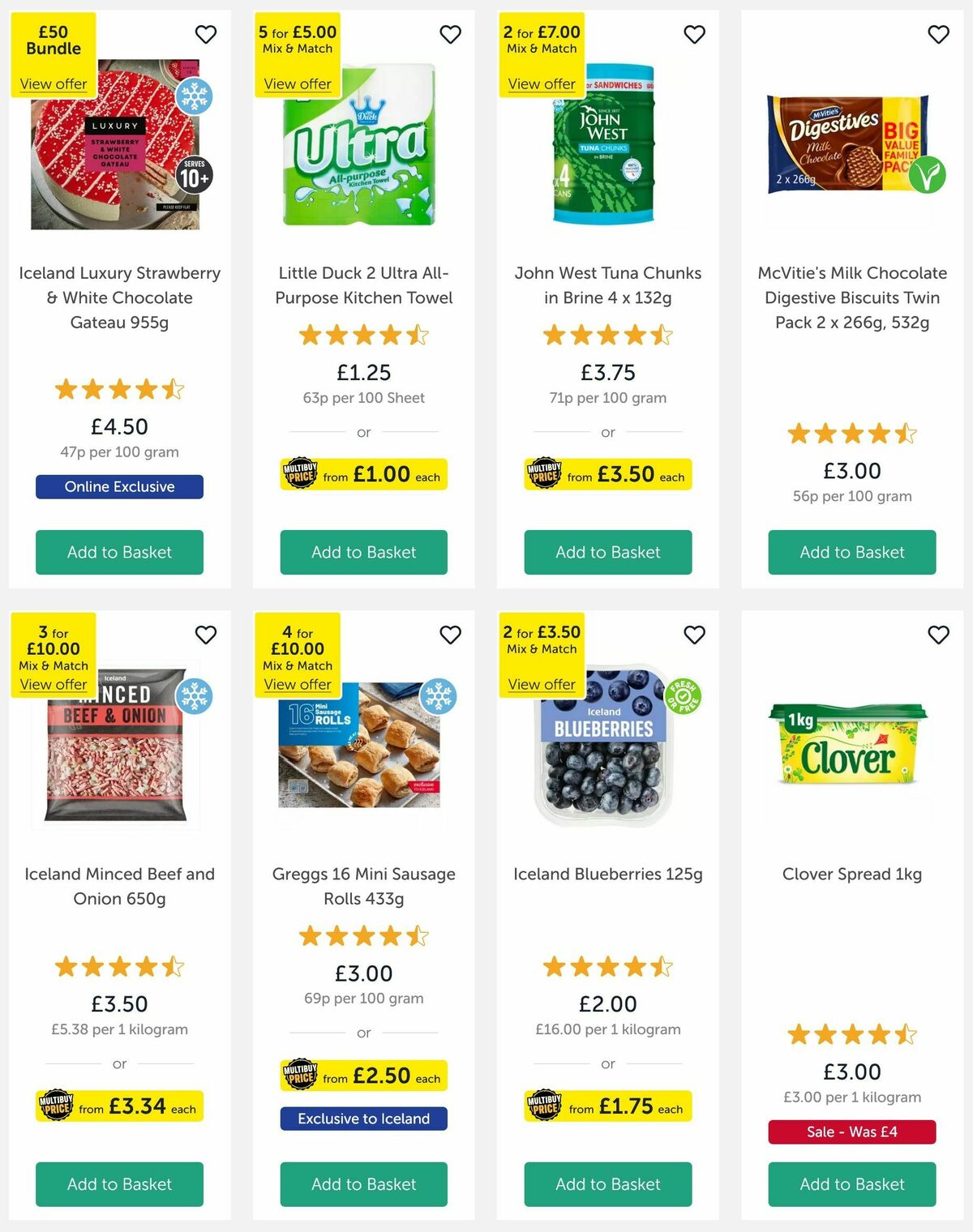Open the 2 for £7.00 View offer link
Screen dimensions: 973x1232
pos(541,84)
